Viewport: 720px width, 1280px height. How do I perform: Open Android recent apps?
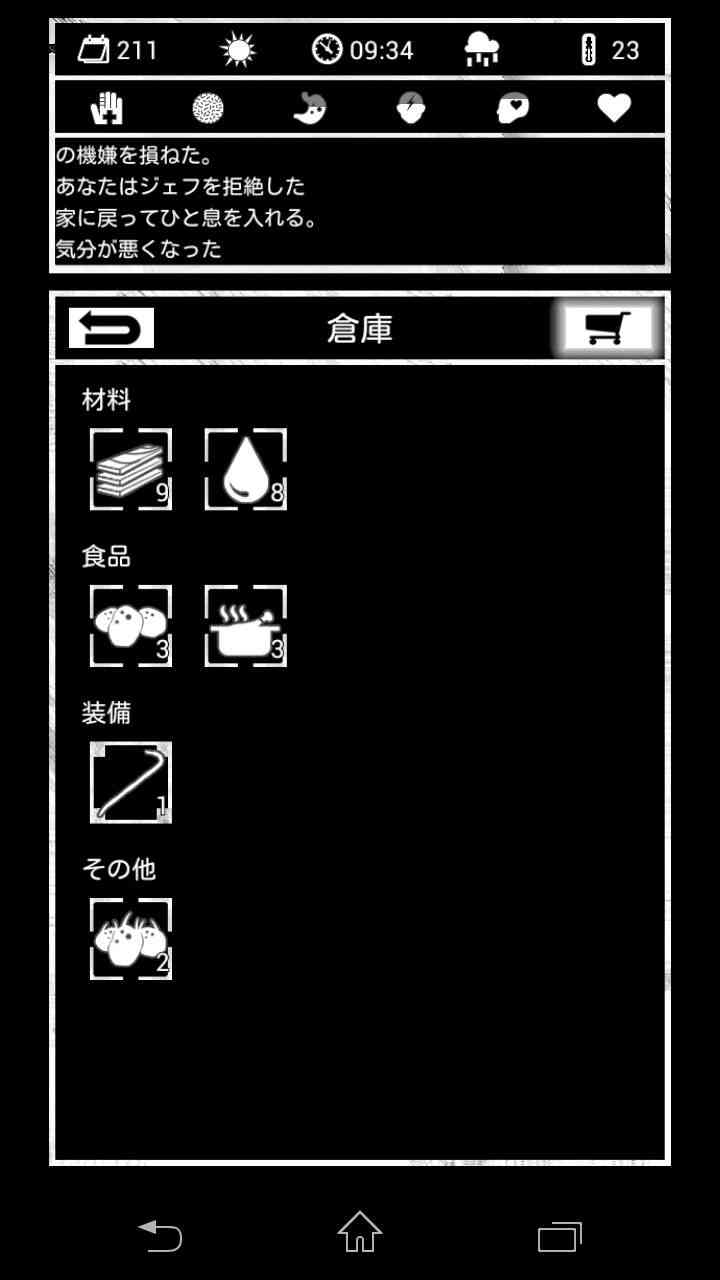click(560, 1237)
